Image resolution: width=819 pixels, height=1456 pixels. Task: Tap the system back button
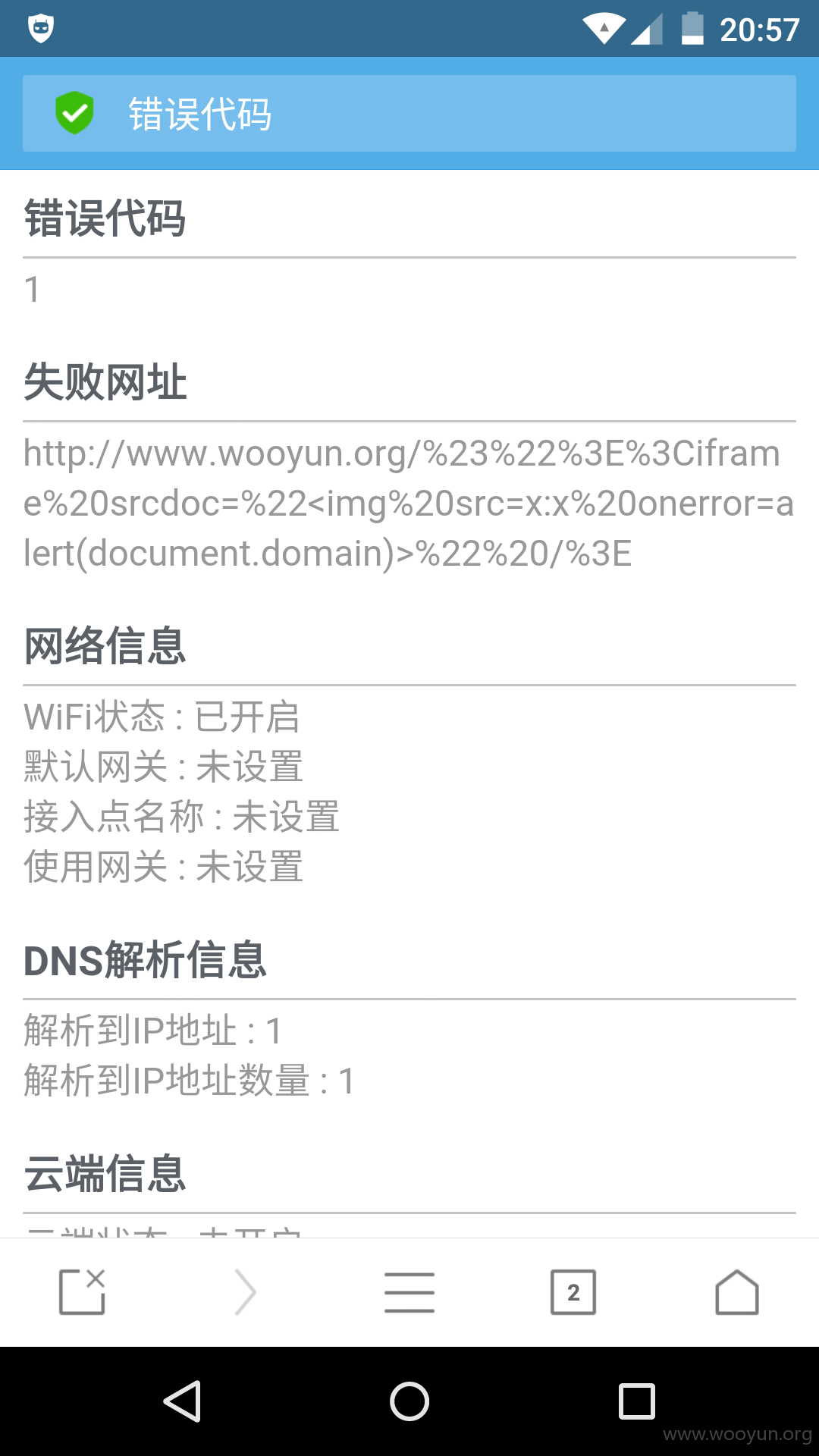pos(183,1401)
